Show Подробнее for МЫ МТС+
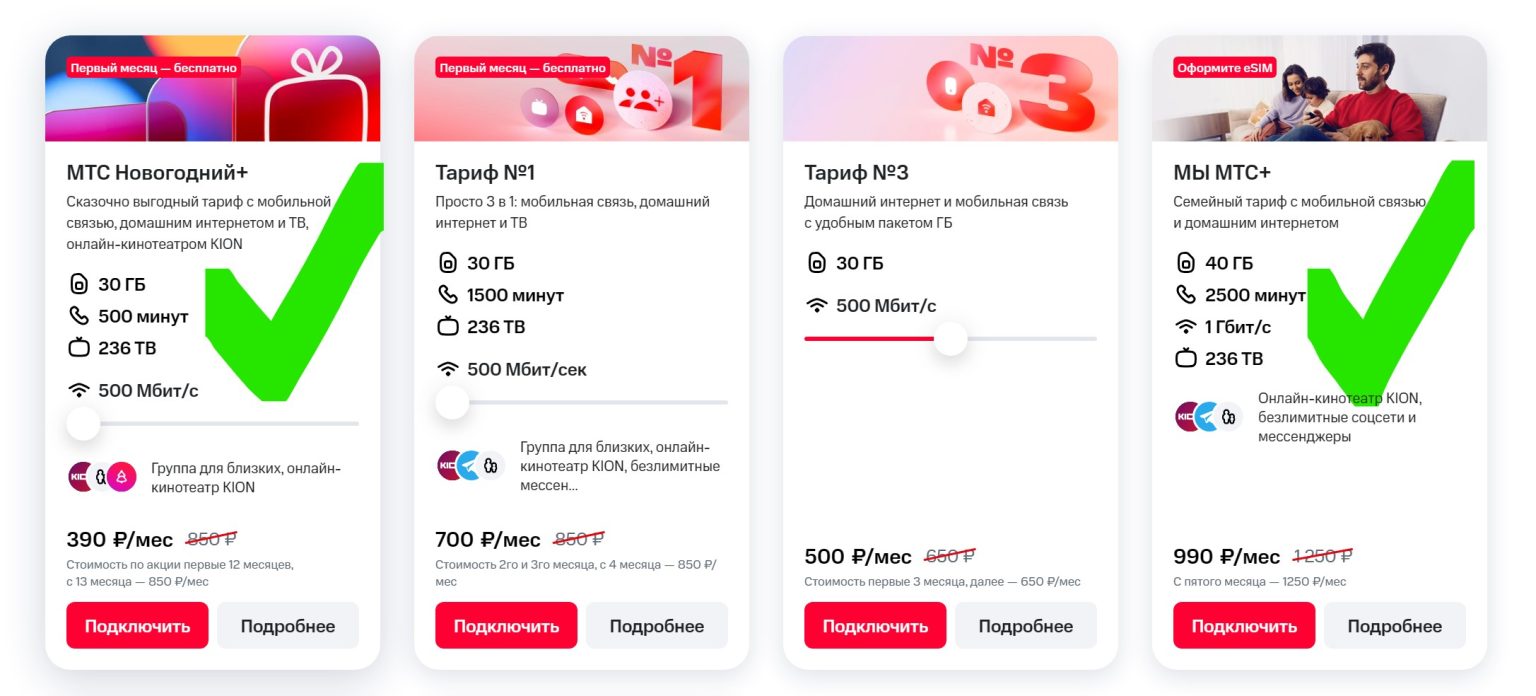The image size is (1536, 696). (1394, 626)
